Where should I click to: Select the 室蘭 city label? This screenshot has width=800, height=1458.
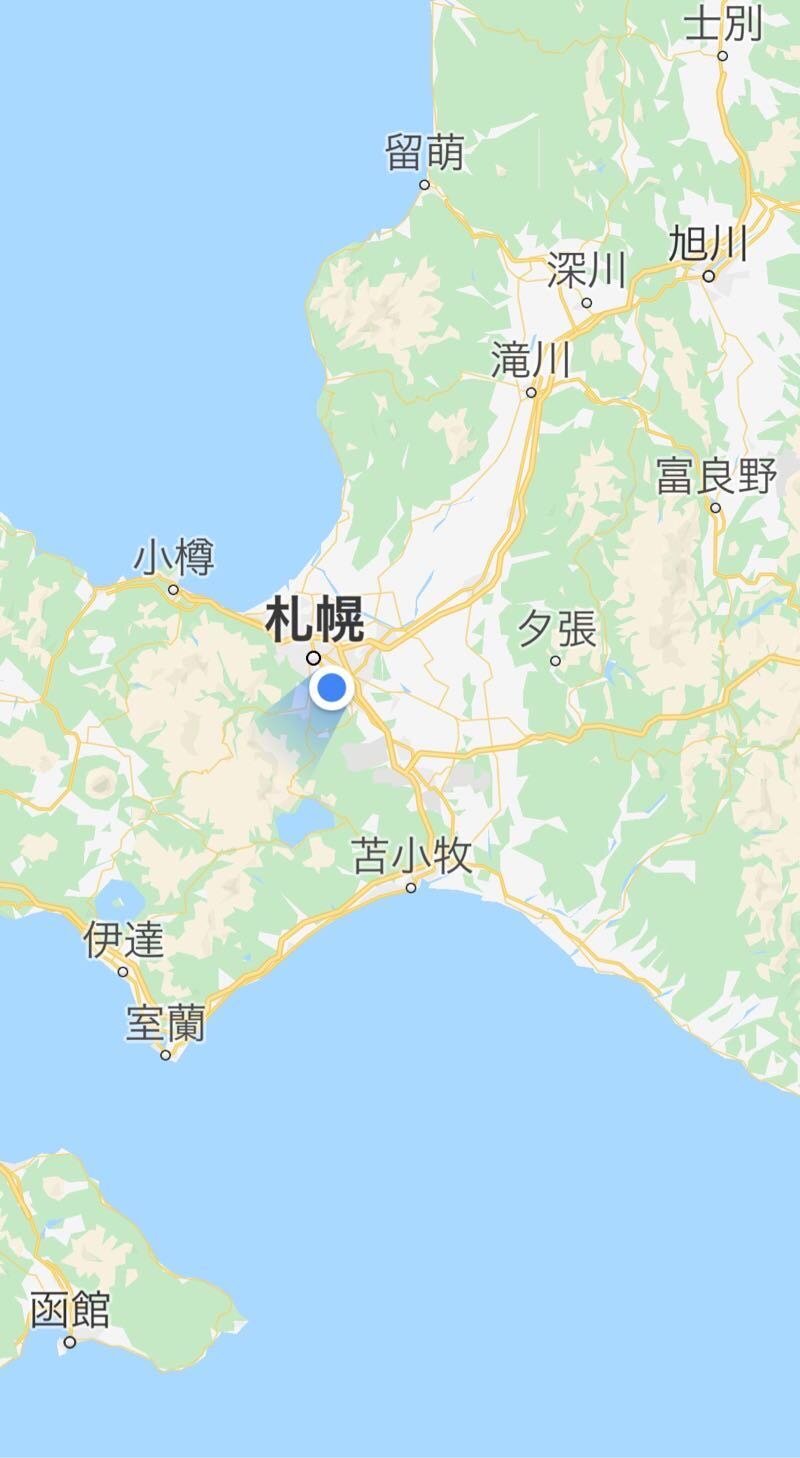165,1023
